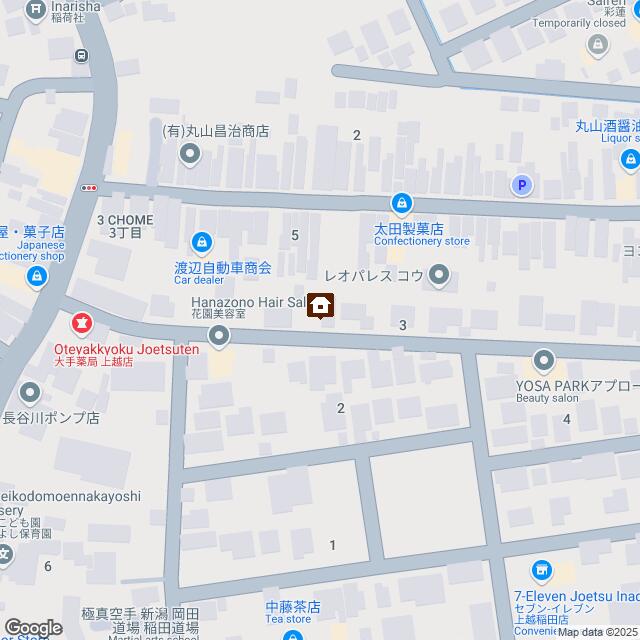View the YOSA PARK beauty salon pin
Screen dimensions: 640x640
pos(543,360)
